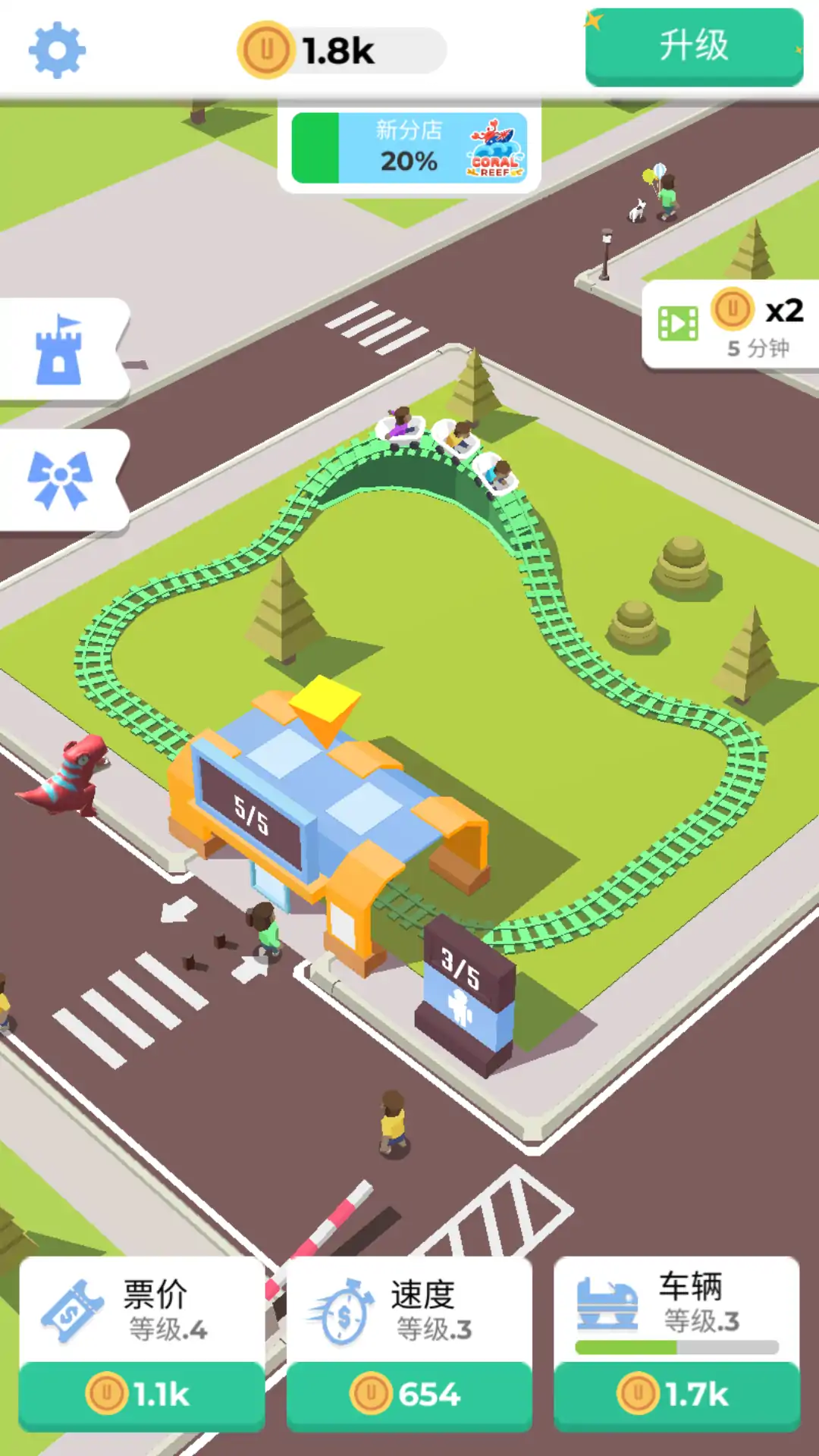Upgrade 票价 ticket price for 1.1k
This screenshot has height=1456, width=819.
click(x=142, y=1394)
